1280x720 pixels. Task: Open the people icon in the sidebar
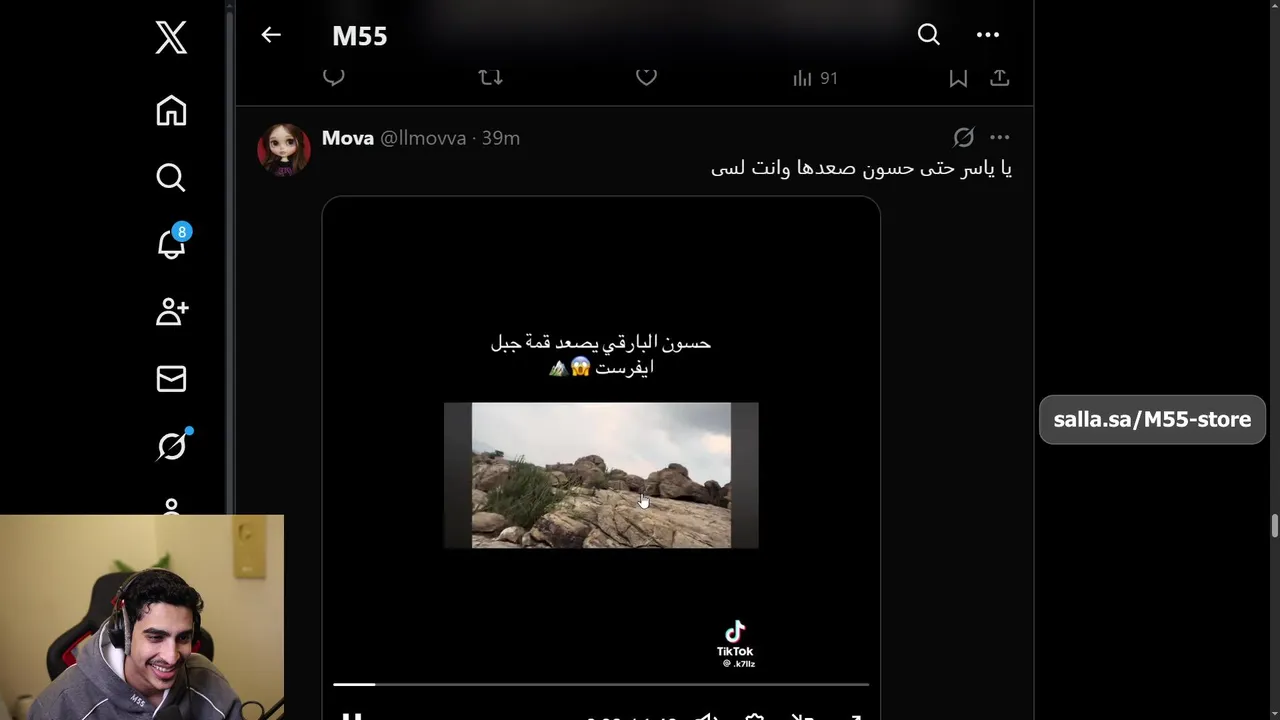coord(171,312)
